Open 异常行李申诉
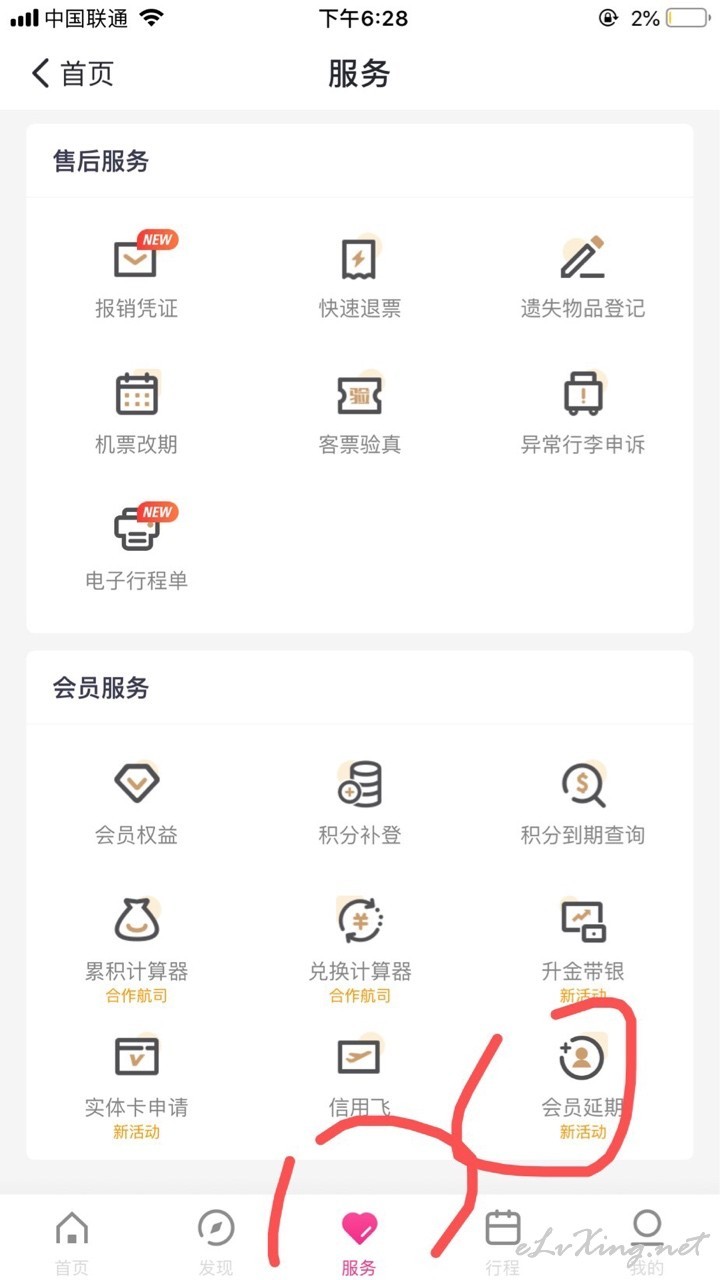The width and height of the screenshot is (720, 1280). point(583,412)
